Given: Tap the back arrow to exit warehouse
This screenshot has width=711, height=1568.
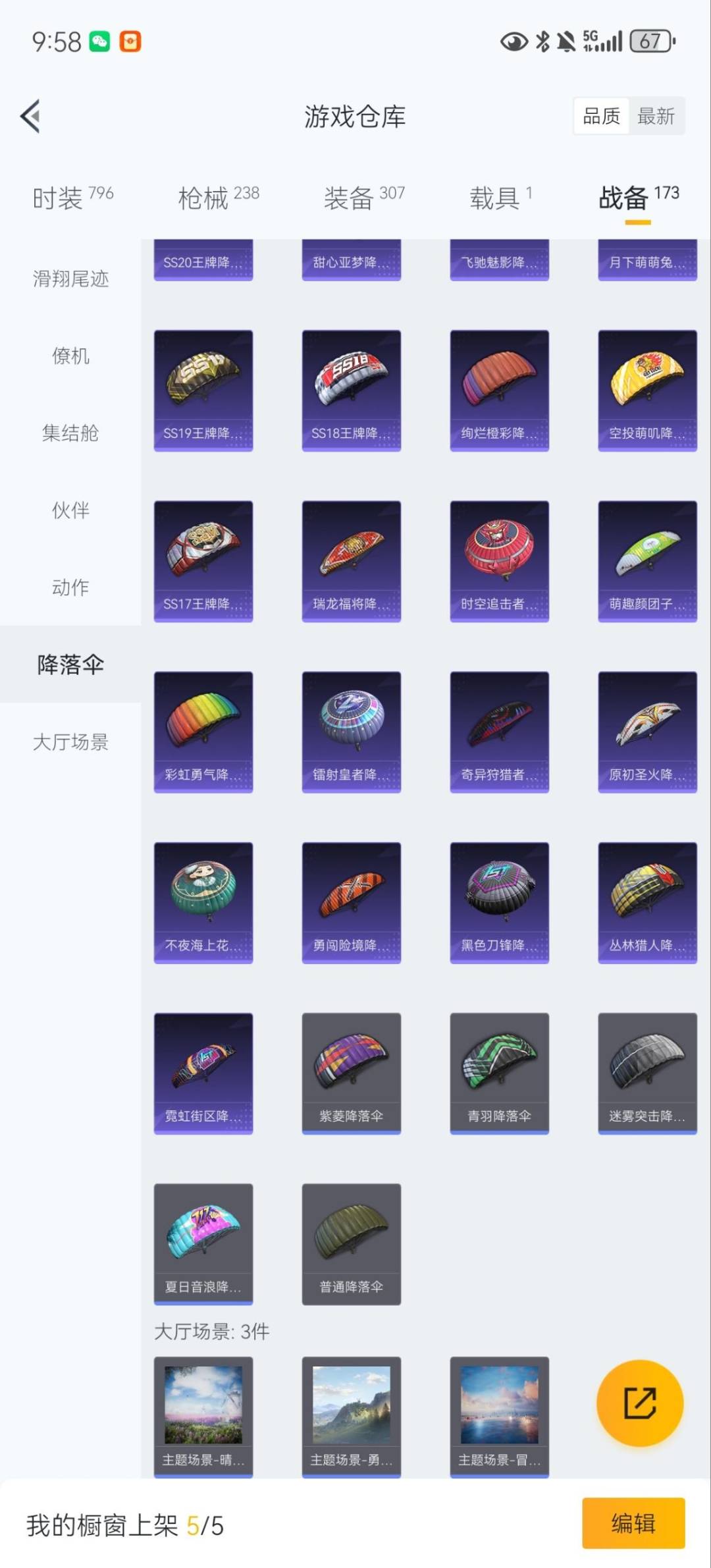Looking at the screenshot, I should click(x=31, y=115).
